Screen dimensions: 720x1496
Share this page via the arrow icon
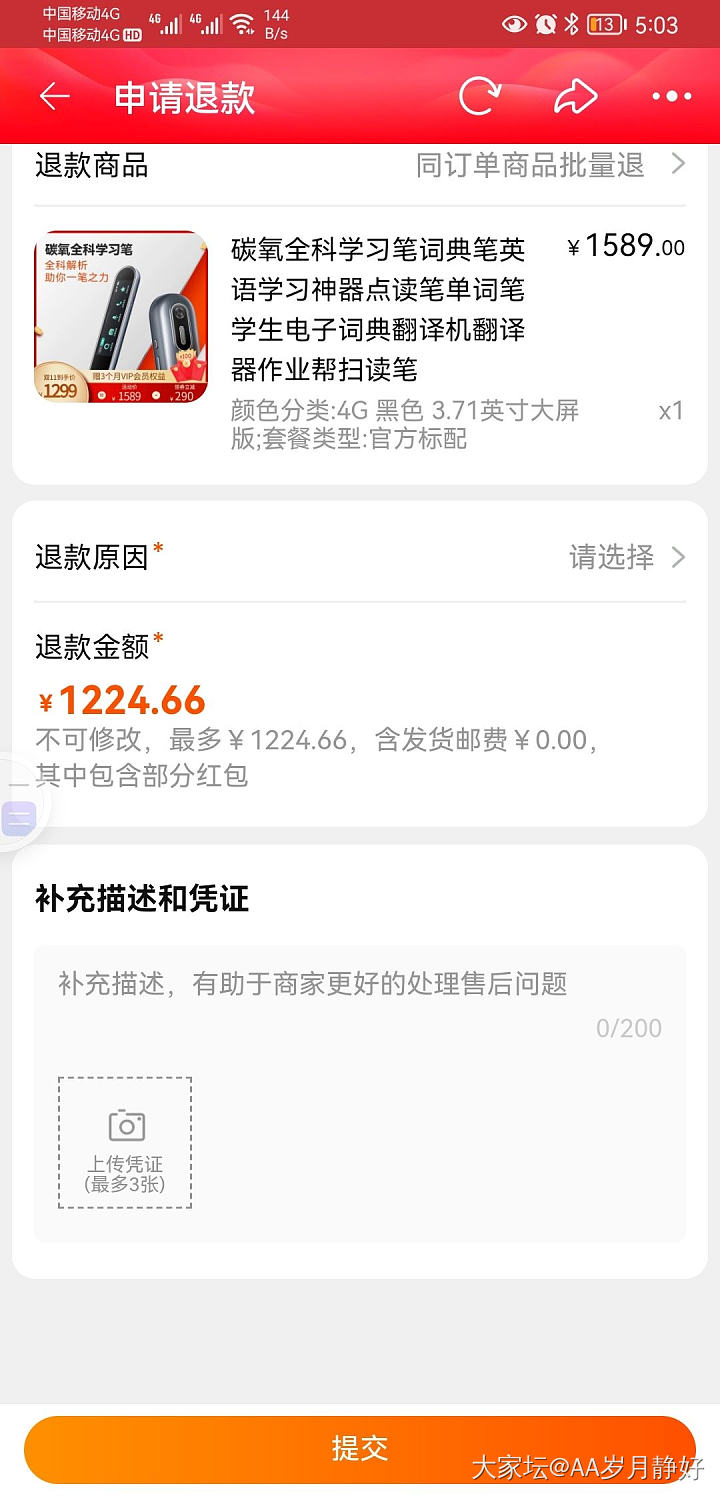click(x=575, y=97)
